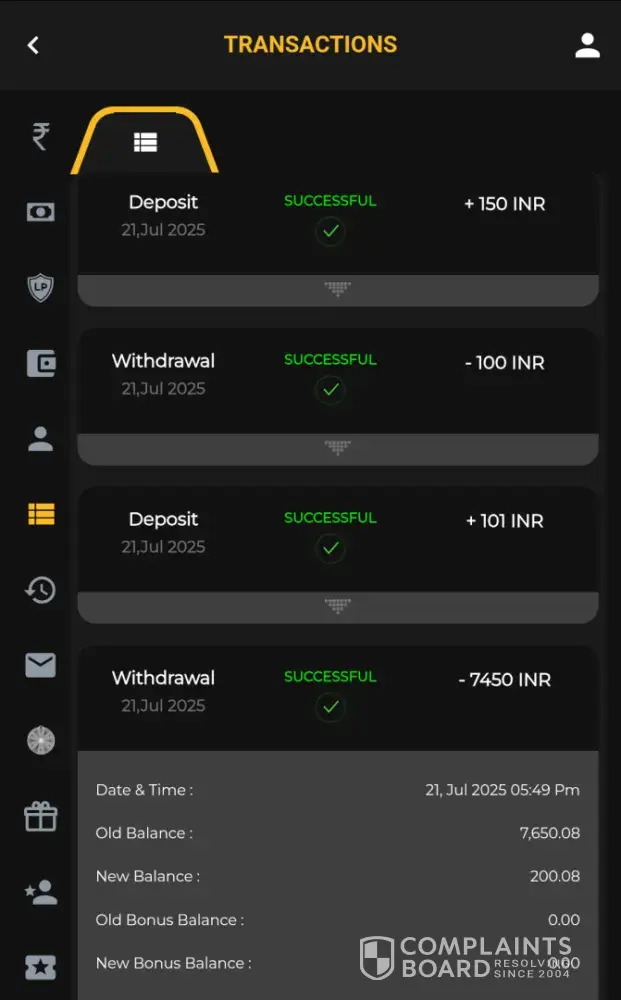Expand the +101 INR deposit details
This screenshot has width=621, height=1000.
pos(338,607)
